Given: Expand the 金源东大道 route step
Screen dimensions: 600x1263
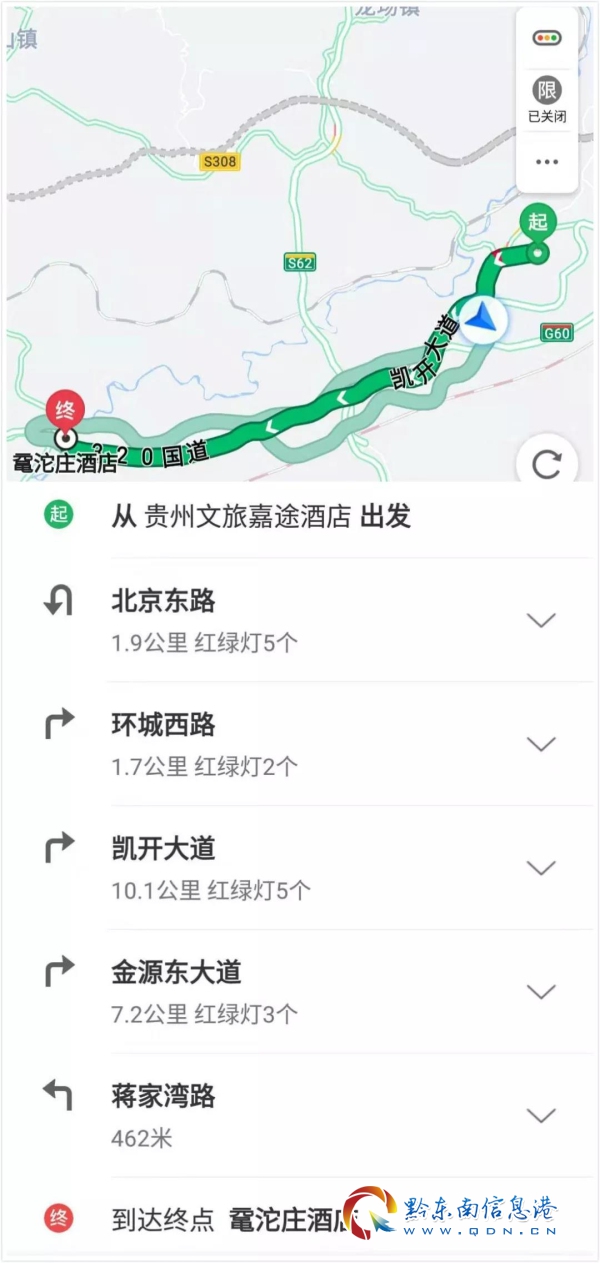Looking at the screenshot, I should 541,992.
